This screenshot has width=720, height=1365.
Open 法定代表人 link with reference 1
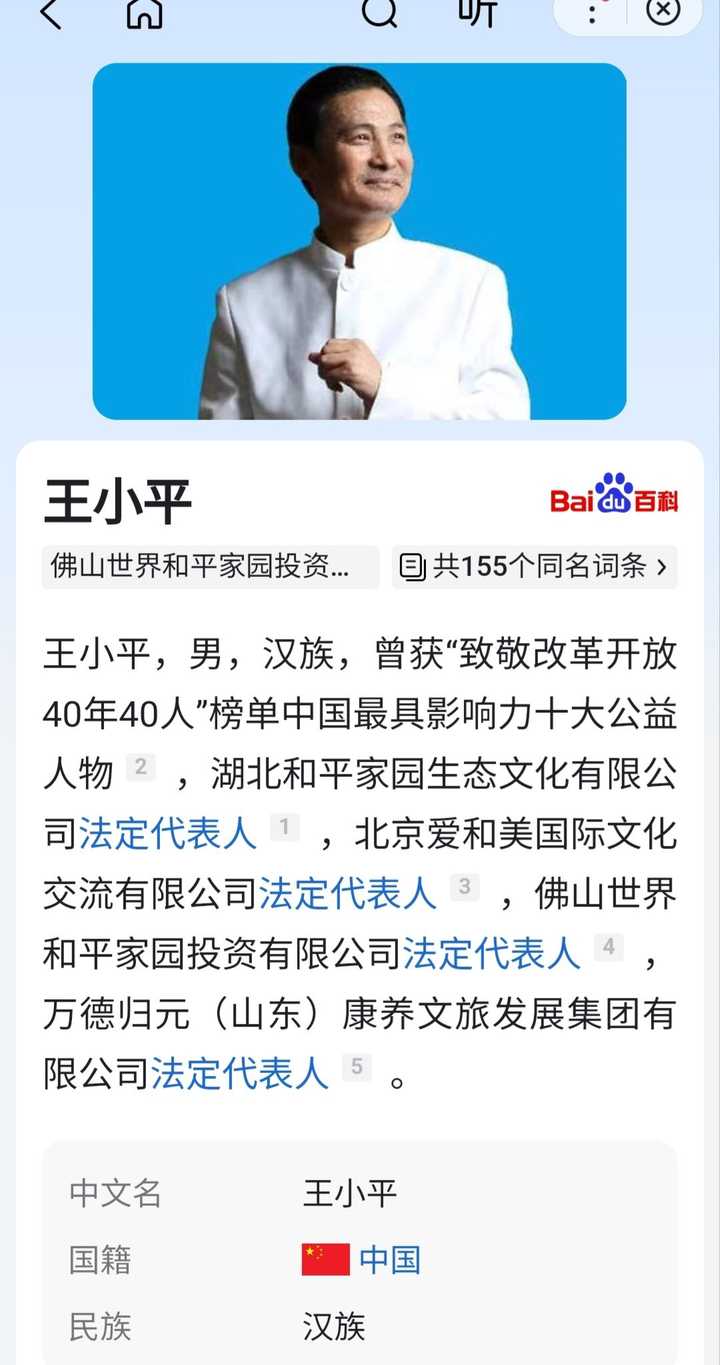pos(168,832)
